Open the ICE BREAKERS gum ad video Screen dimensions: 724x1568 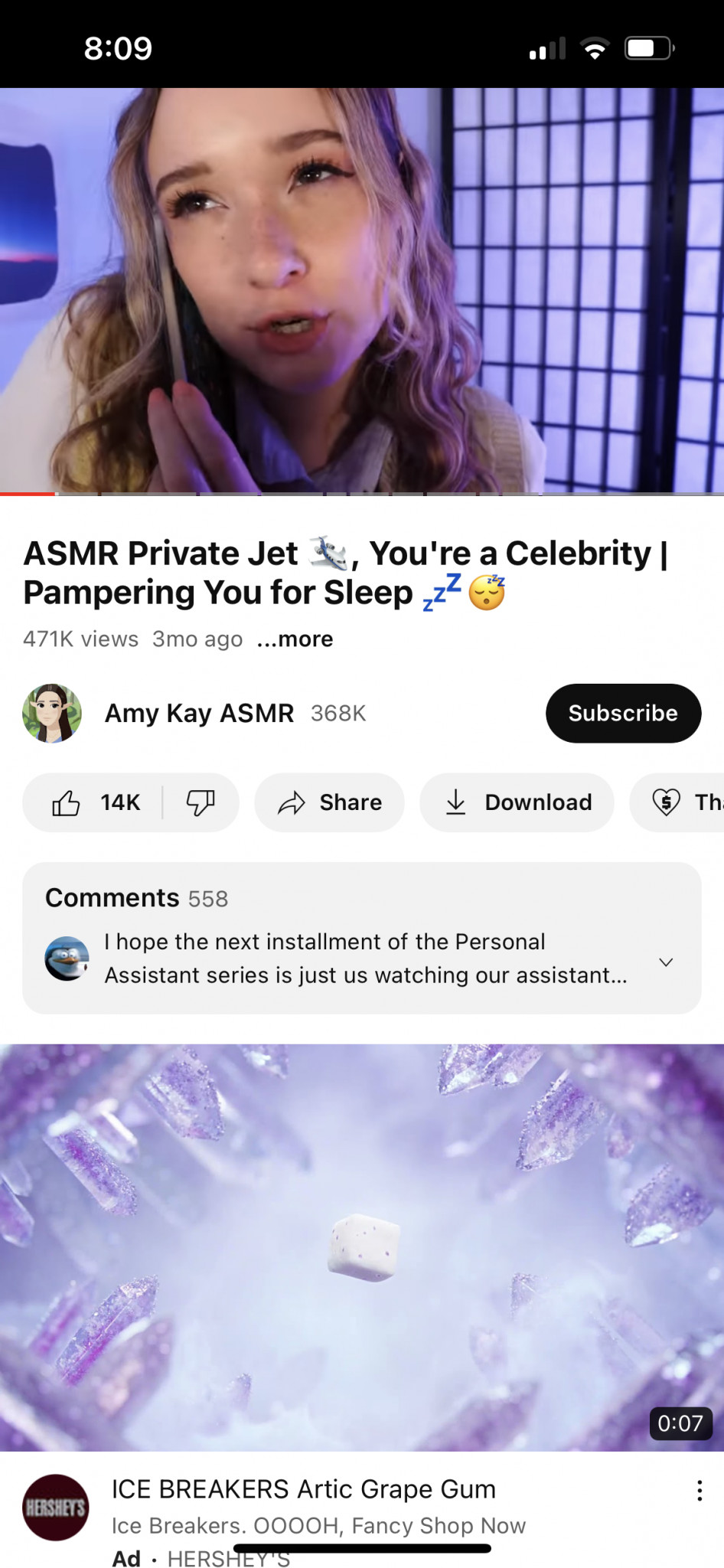coord(362,1246)
